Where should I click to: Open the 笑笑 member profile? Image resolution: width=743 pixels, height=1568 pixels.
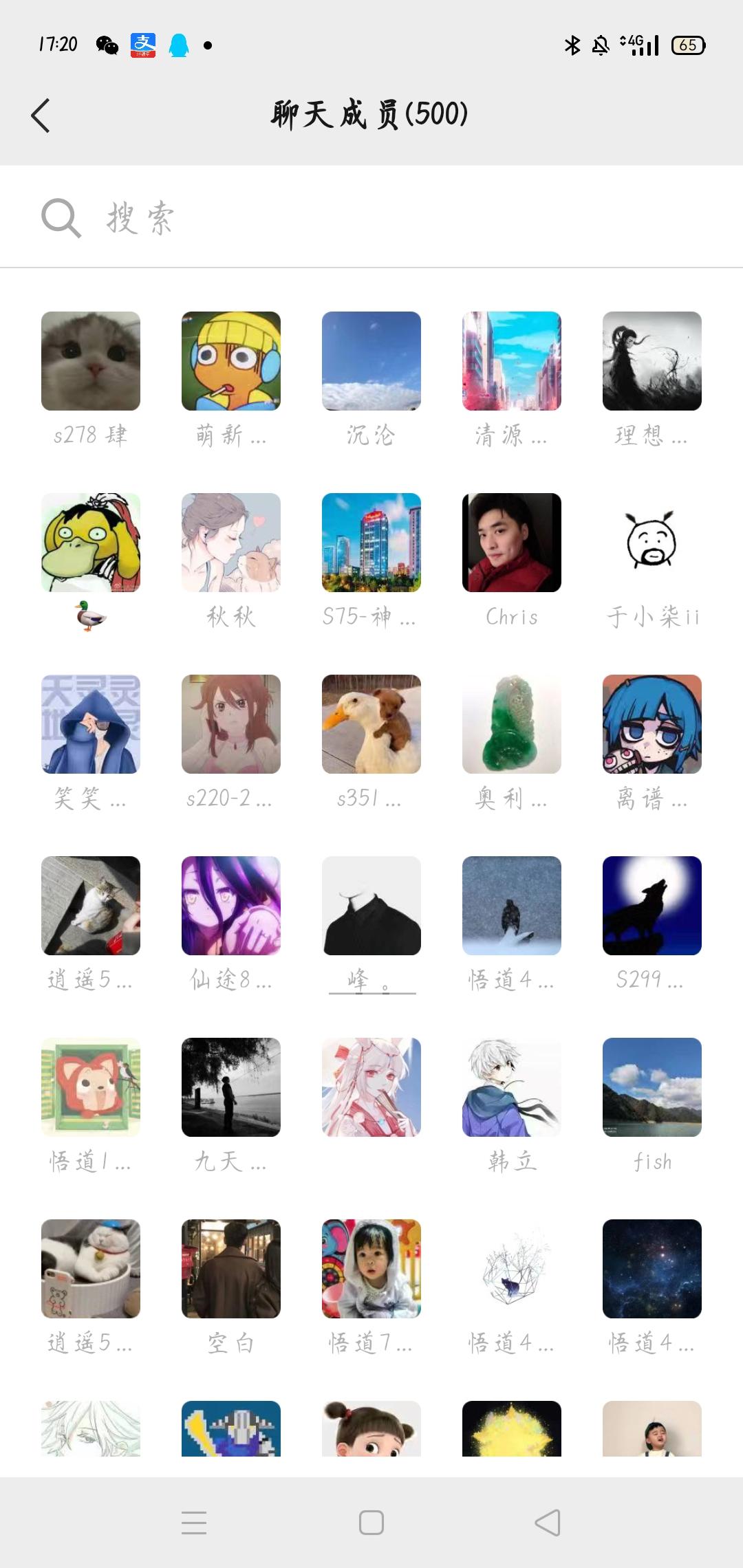[91, 725]
